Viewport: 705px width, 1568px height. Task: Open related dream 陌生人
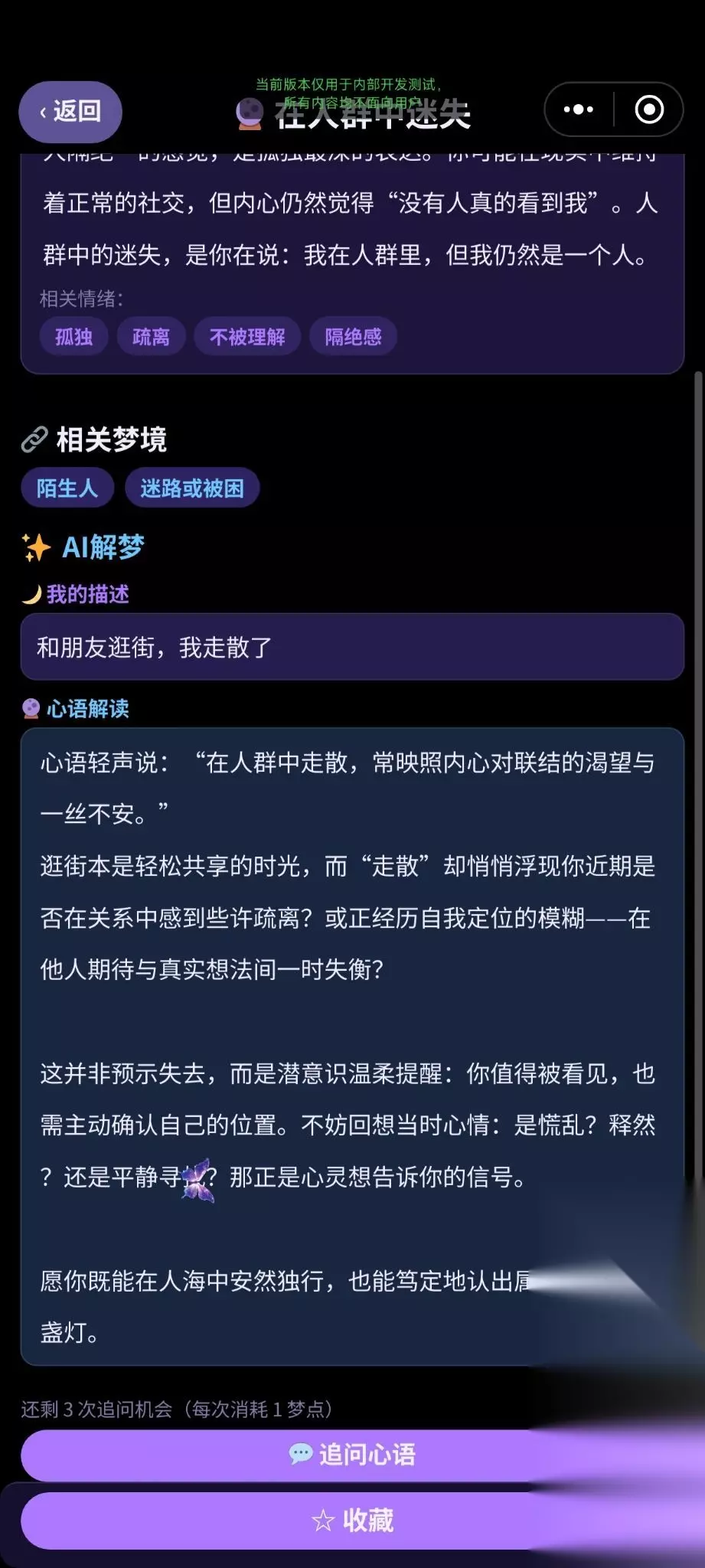tap(67, 488)
